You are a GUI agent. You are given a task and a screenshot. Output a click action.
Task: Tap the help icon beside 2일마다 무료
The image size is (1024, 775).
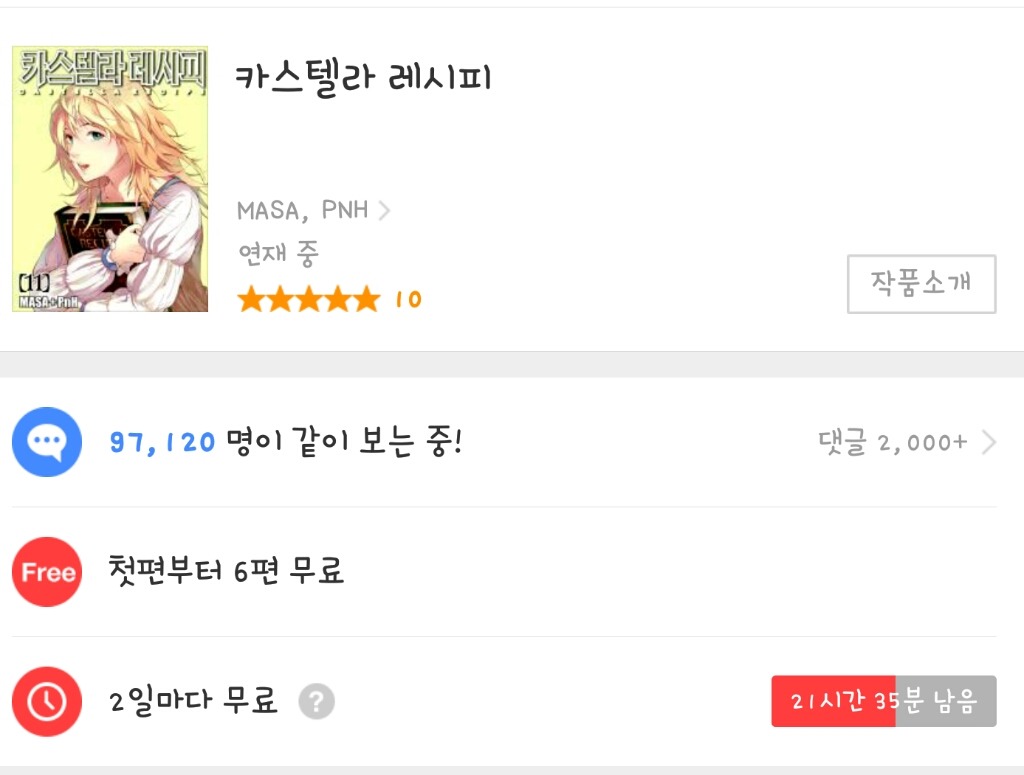point(317,702)
